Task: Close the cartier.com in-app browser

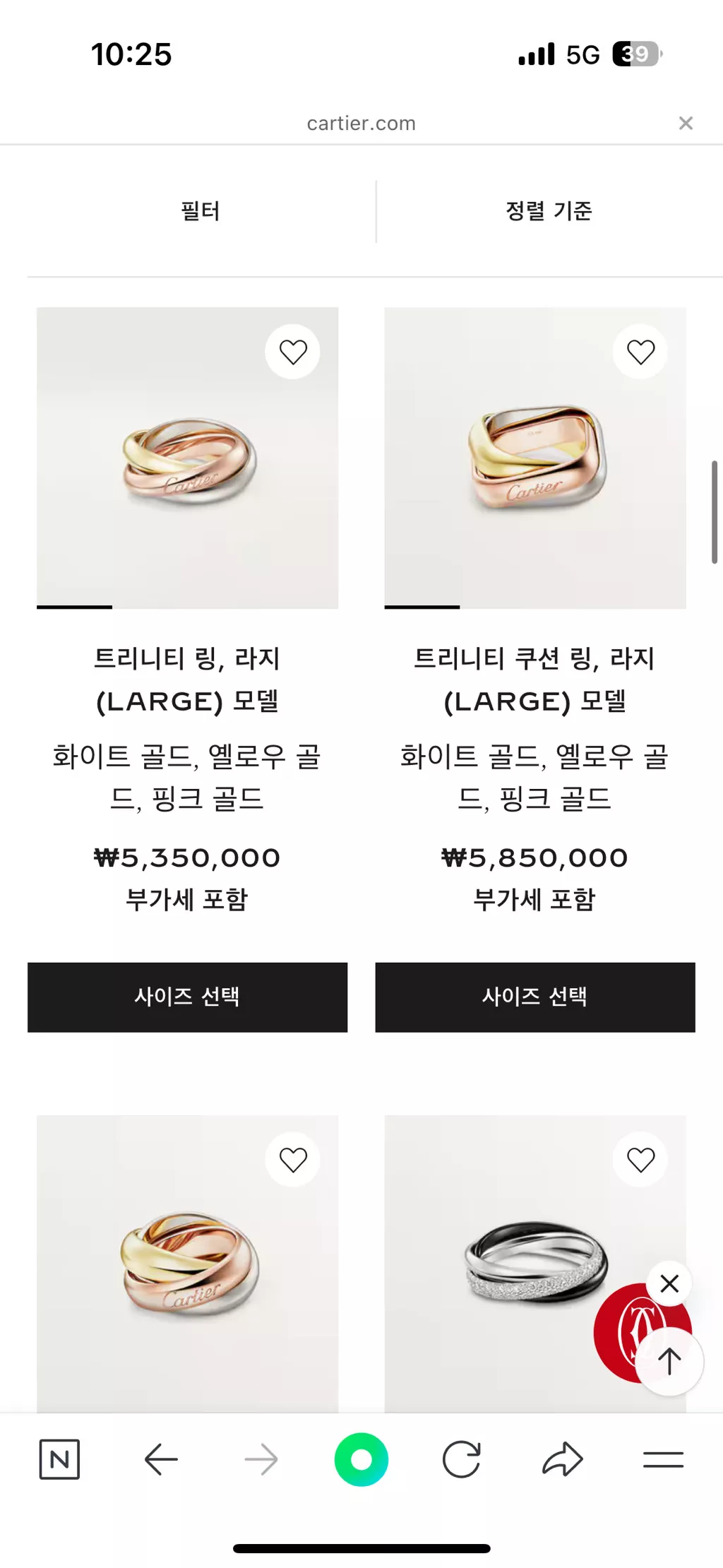Action: click(685, 123)
